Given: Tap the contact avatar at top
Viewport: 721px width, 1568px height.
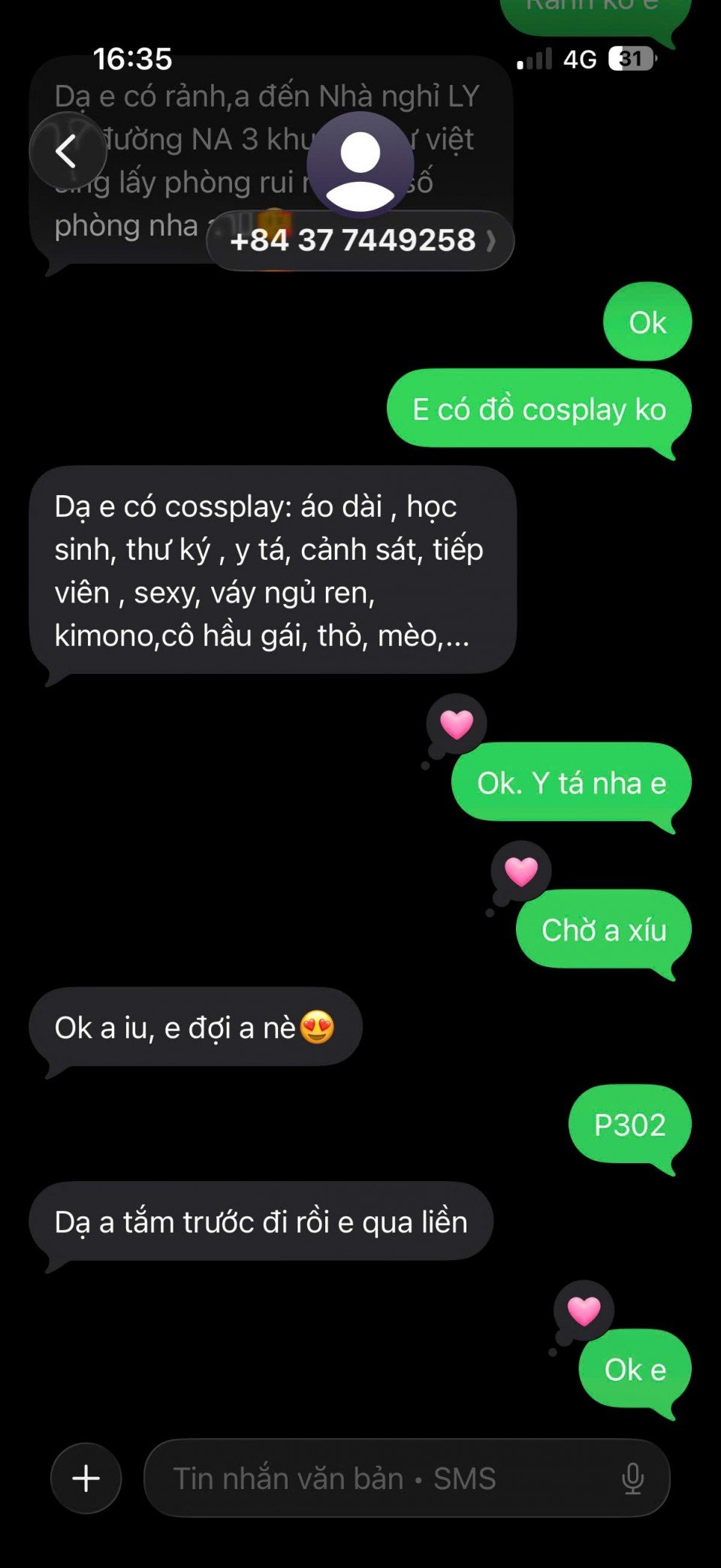Looking at the screenshot, I should 360,164.
